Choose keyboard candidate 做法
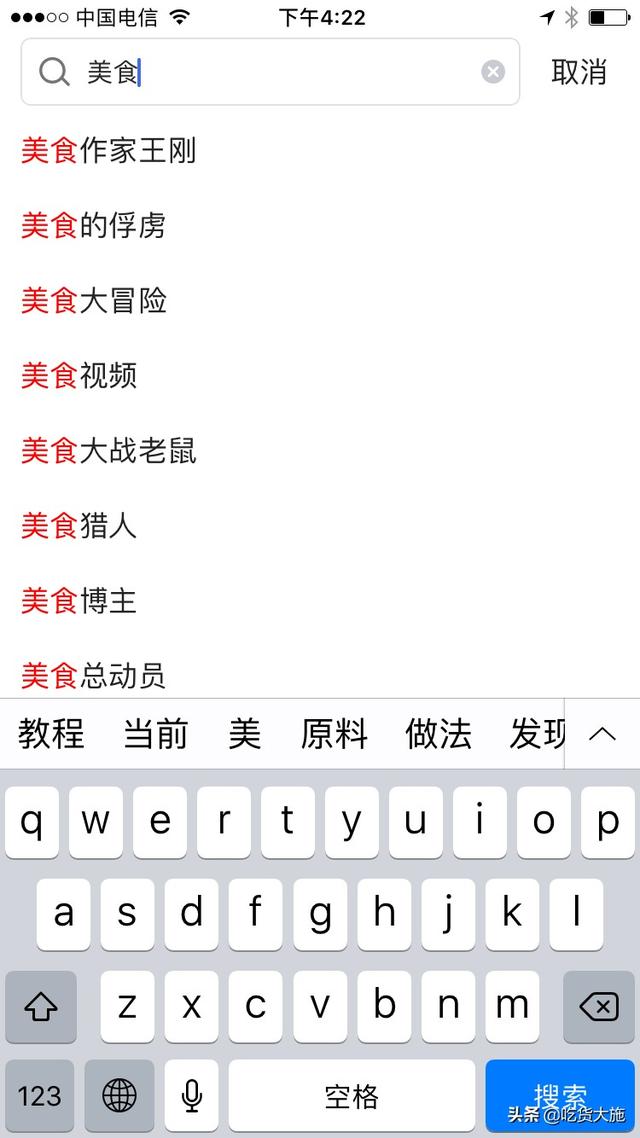Image resolution: width=640 pixels, height=1138 pixels. tap(438, 734)
